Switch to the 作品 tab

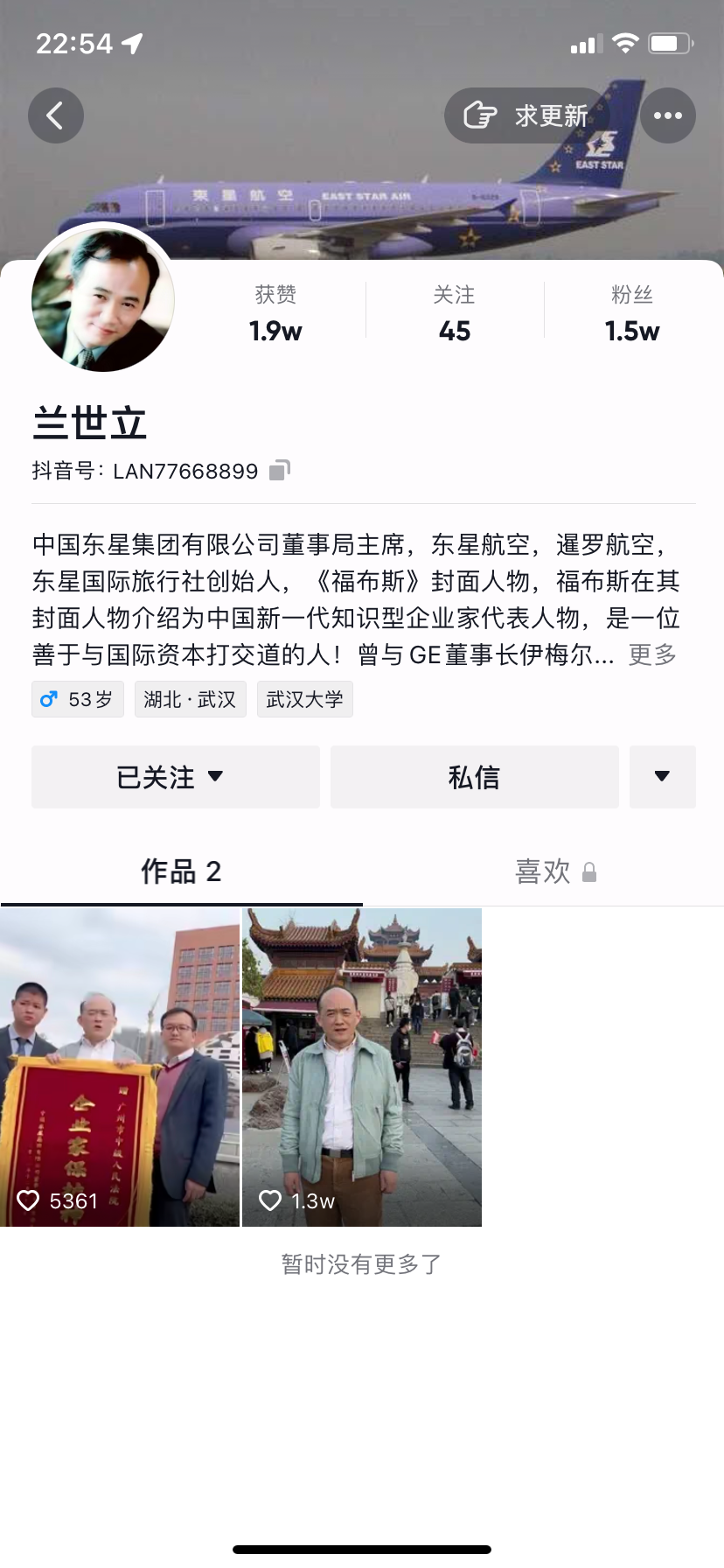(181, 871)
